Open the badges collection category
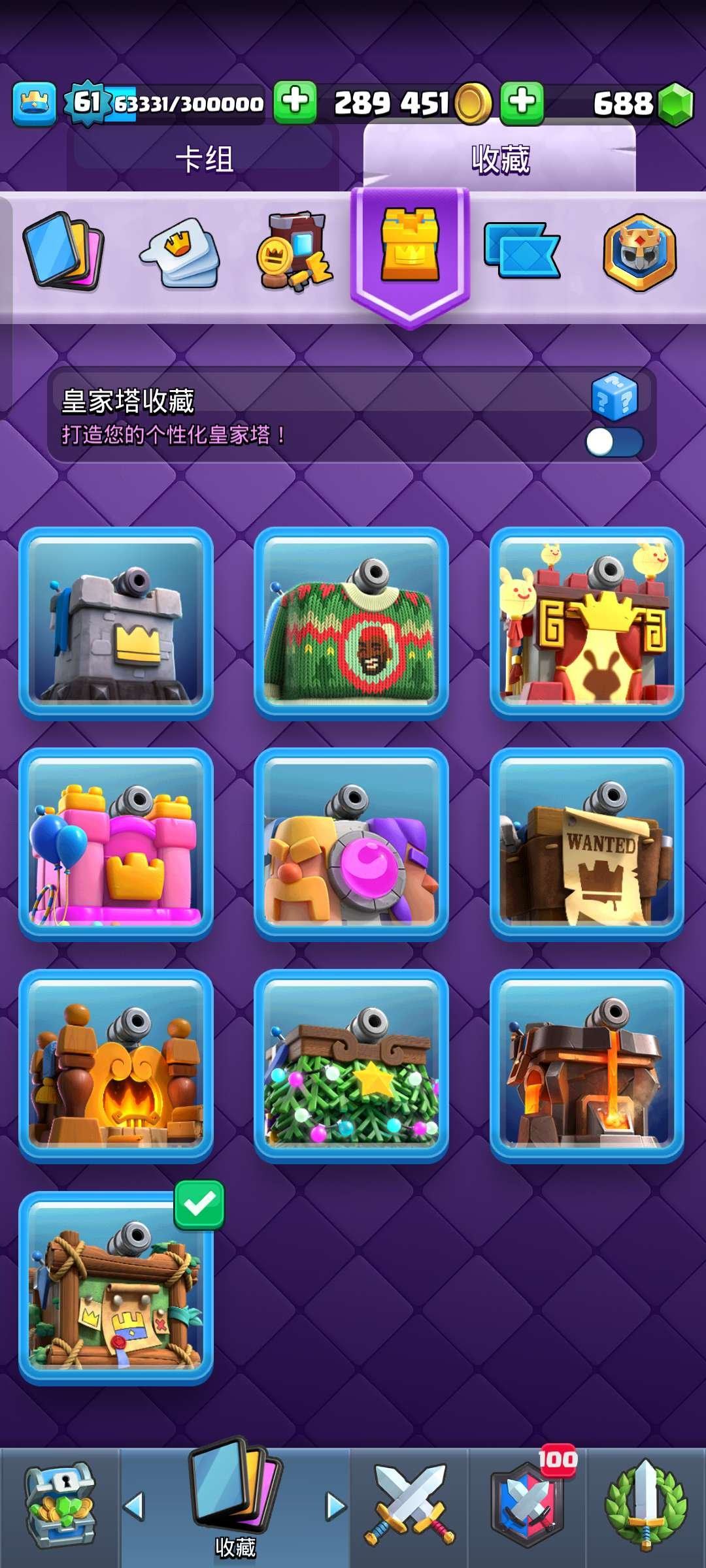706x1568 pixels. (x=639, y=252)
